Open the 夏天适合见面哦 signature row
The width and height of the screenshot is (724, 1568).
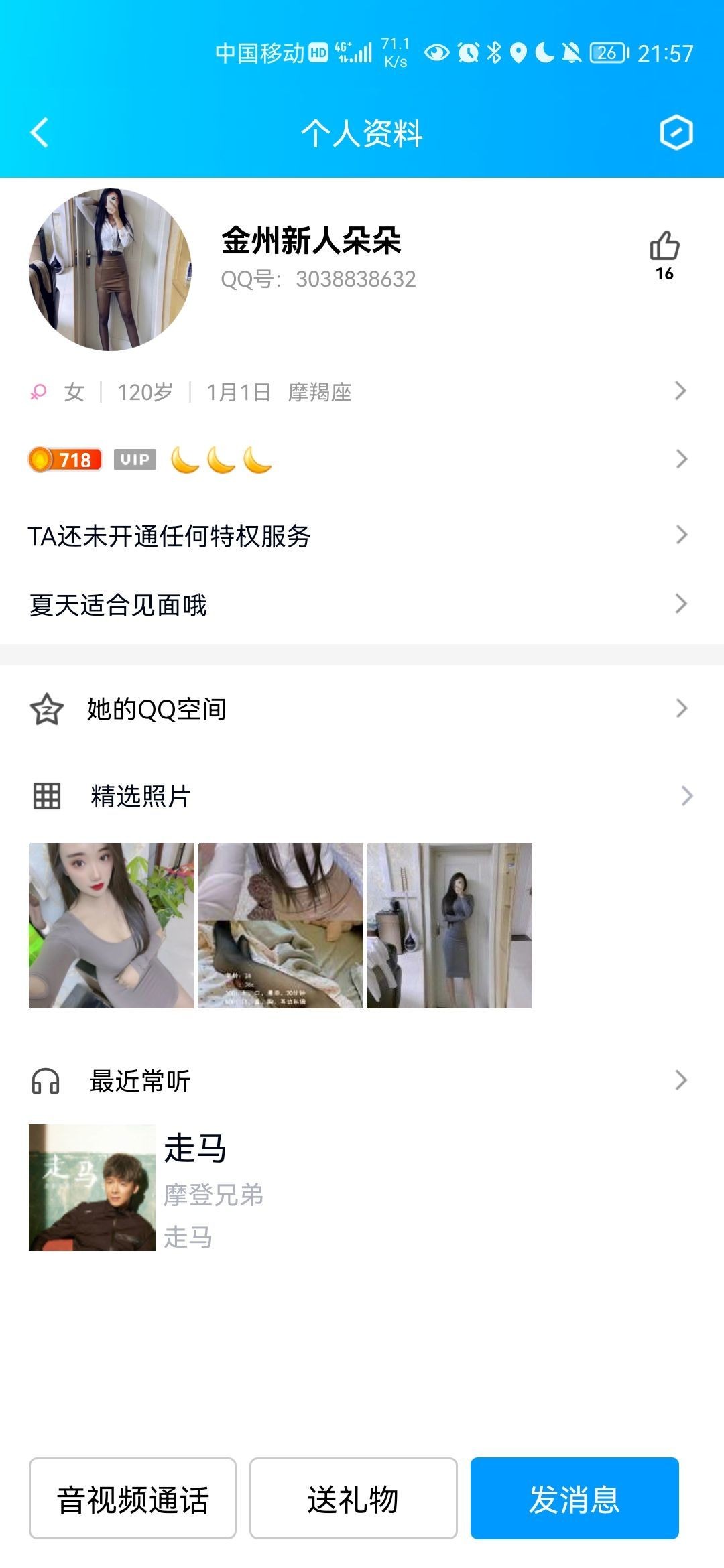point(362,604)
